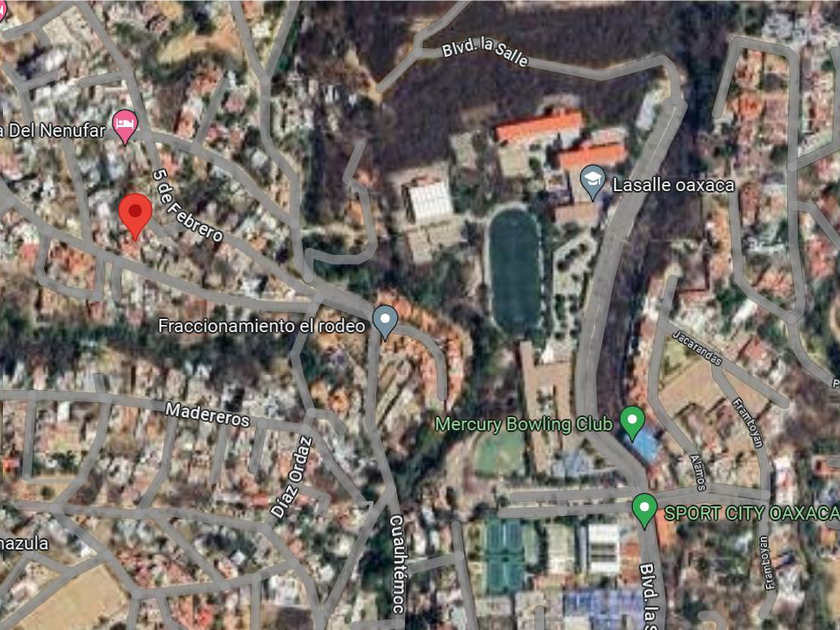
Task: View the SPORT CITY OAXACA place marker
Action: coord(644,510)
